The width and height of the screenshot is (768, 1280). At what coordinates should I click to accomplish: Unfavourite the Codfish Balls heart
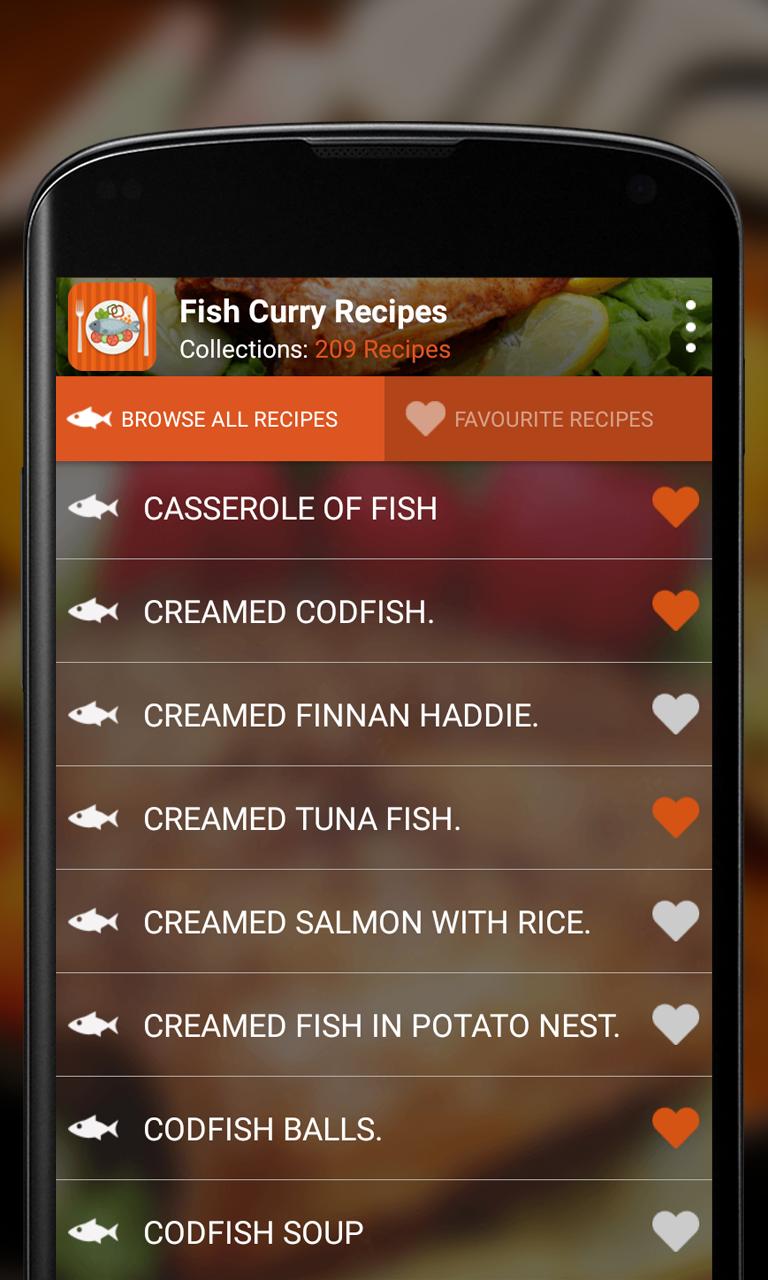[x=675, y=1127]
